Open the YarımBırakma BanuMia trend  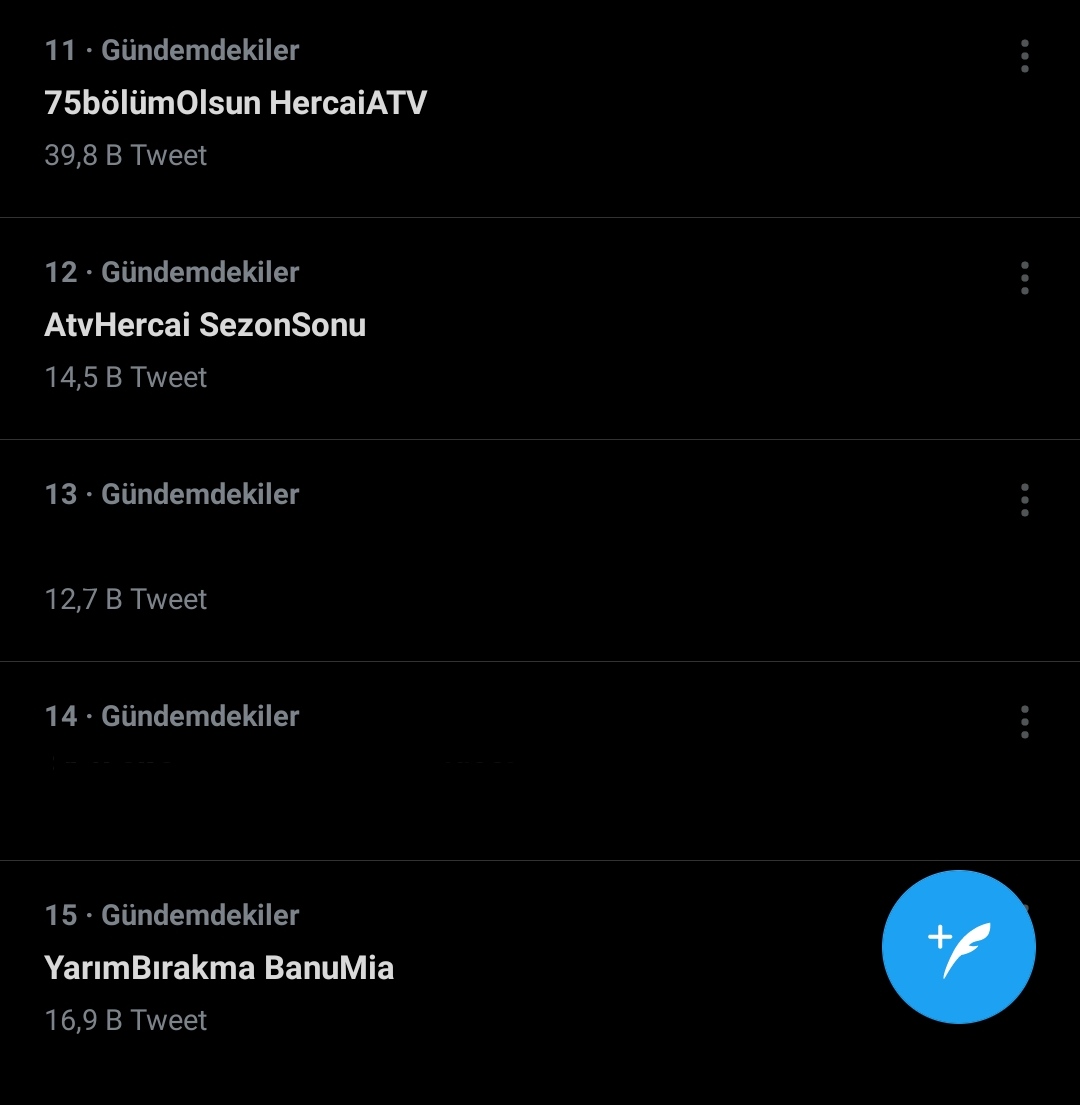(220, 968)
